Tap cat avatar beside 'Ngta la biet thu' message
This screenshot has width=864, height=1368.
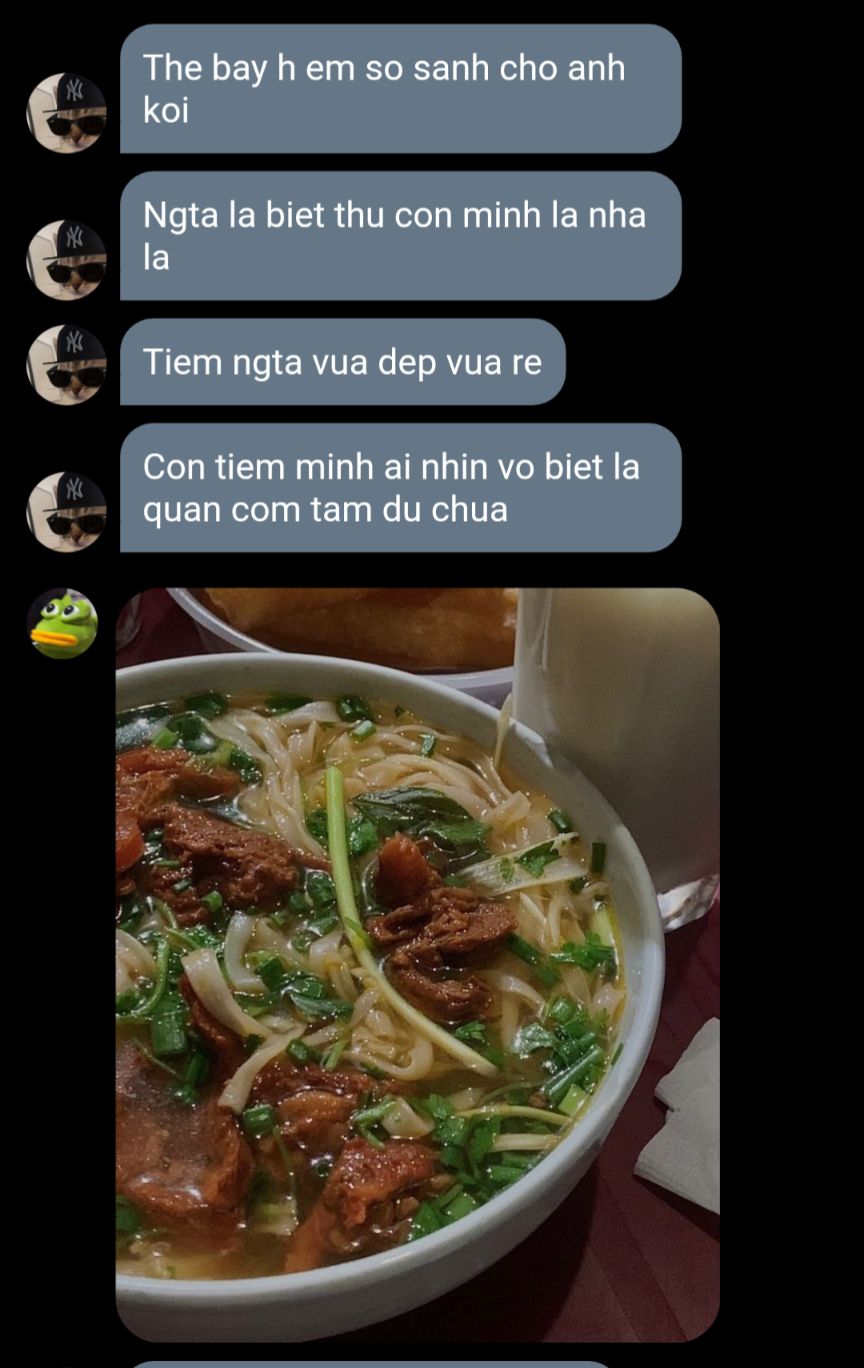(x=66, y=260)
